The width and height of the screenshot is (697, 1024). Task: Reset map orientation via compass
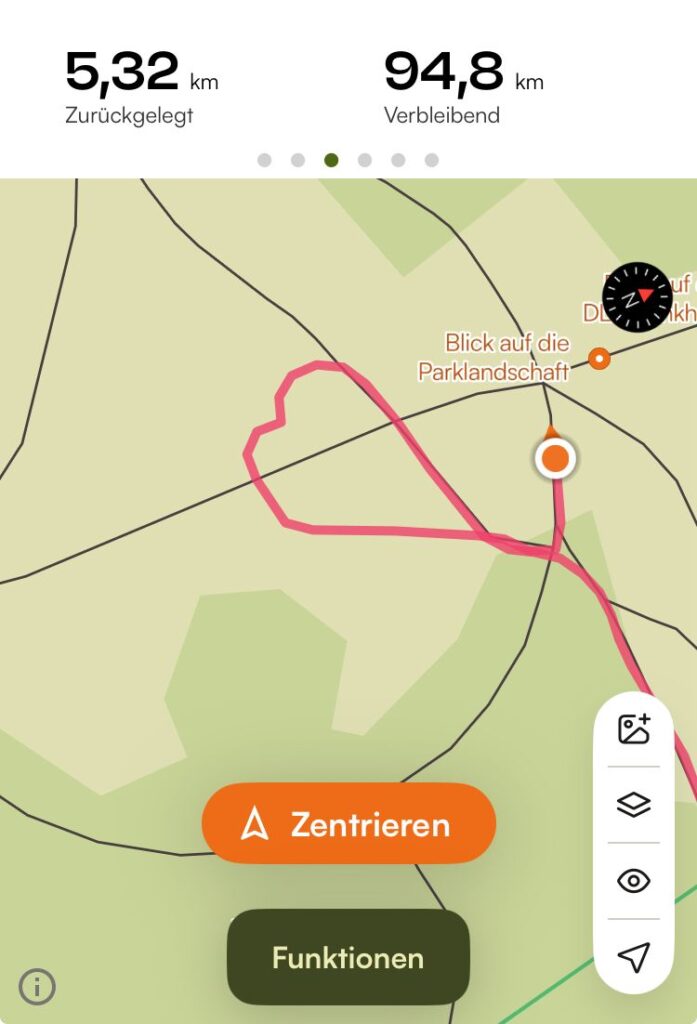click(637, 296)
